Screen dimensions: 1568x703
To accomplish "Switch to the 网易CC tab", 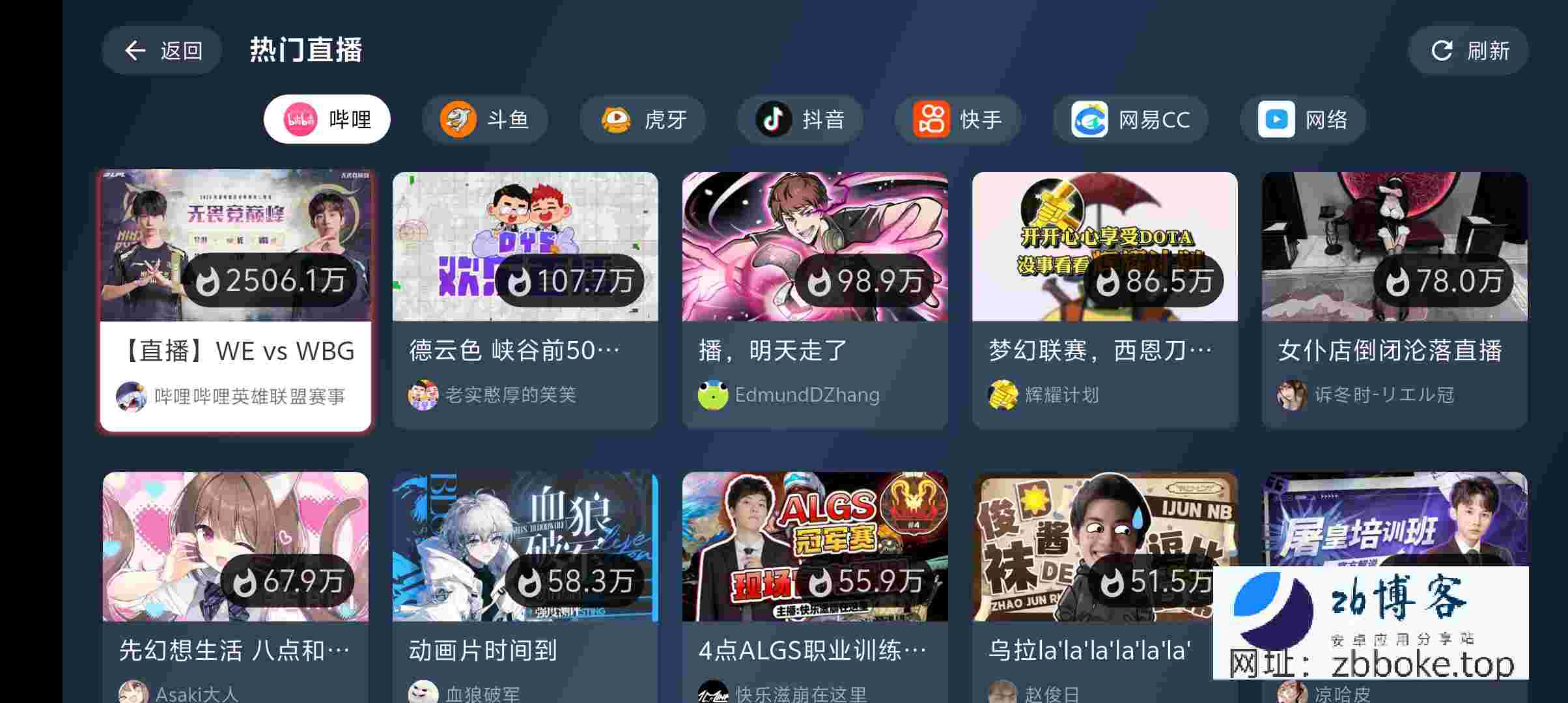I will click(1131, 119).
